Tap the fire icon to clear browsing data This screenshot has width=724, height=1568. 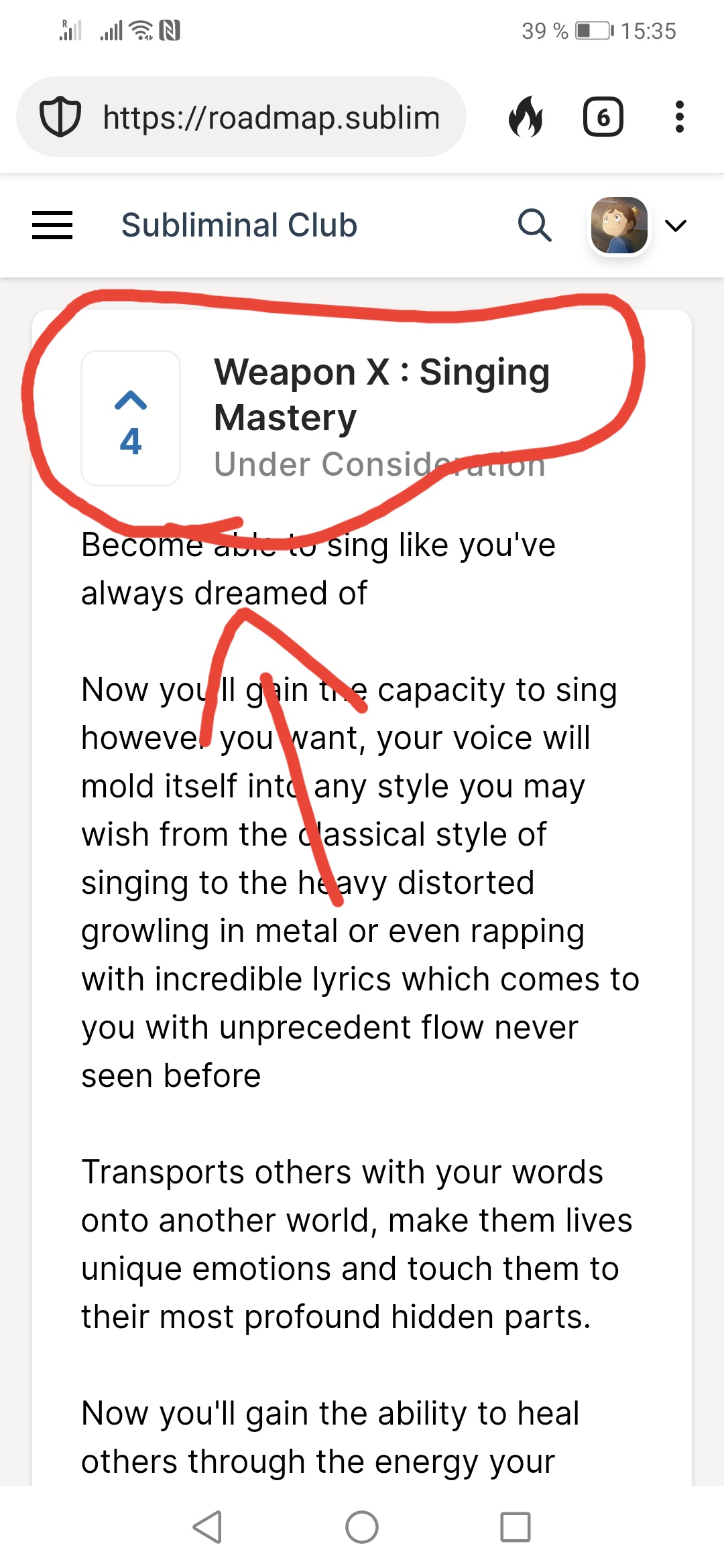click(526, 117)
